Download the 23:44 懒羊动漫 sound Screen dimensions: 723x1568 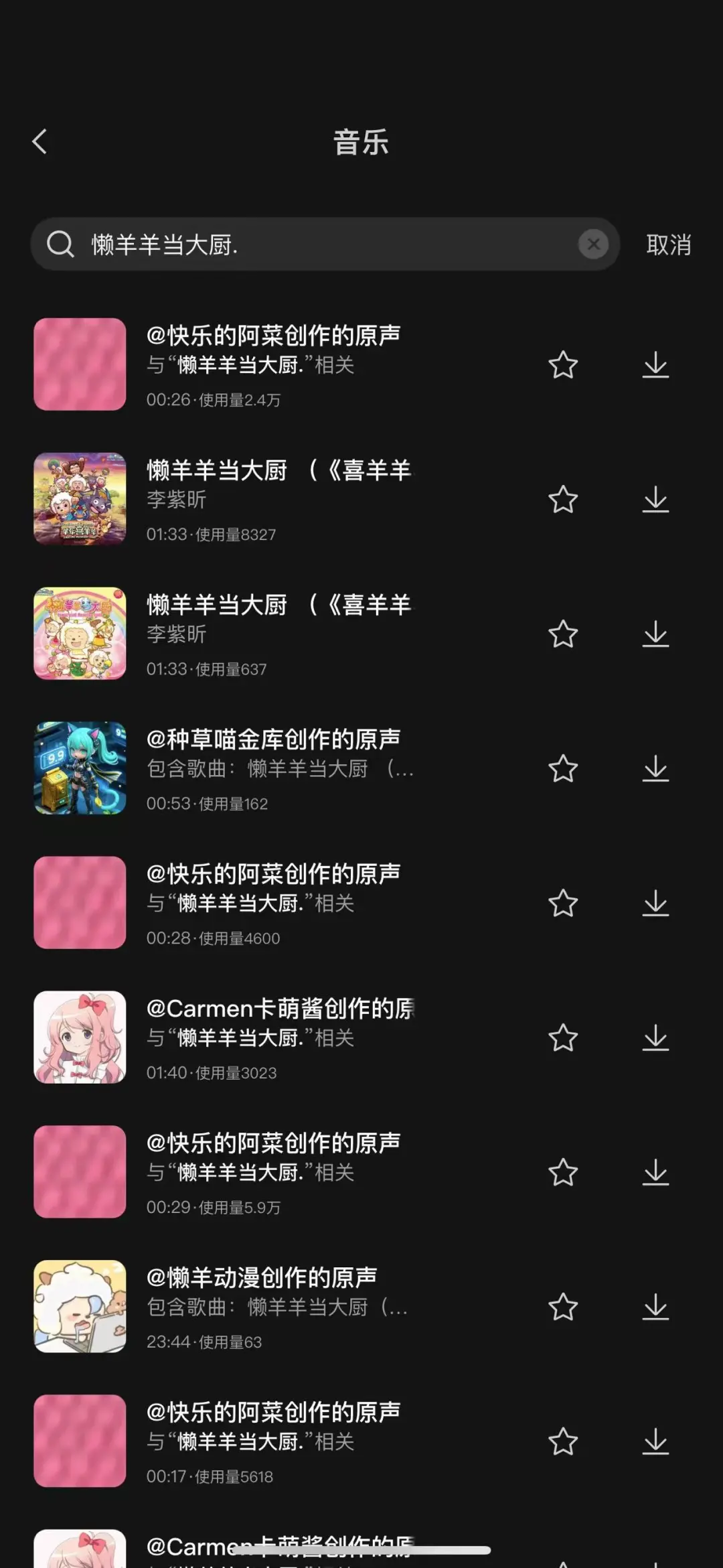[655, 1307]
